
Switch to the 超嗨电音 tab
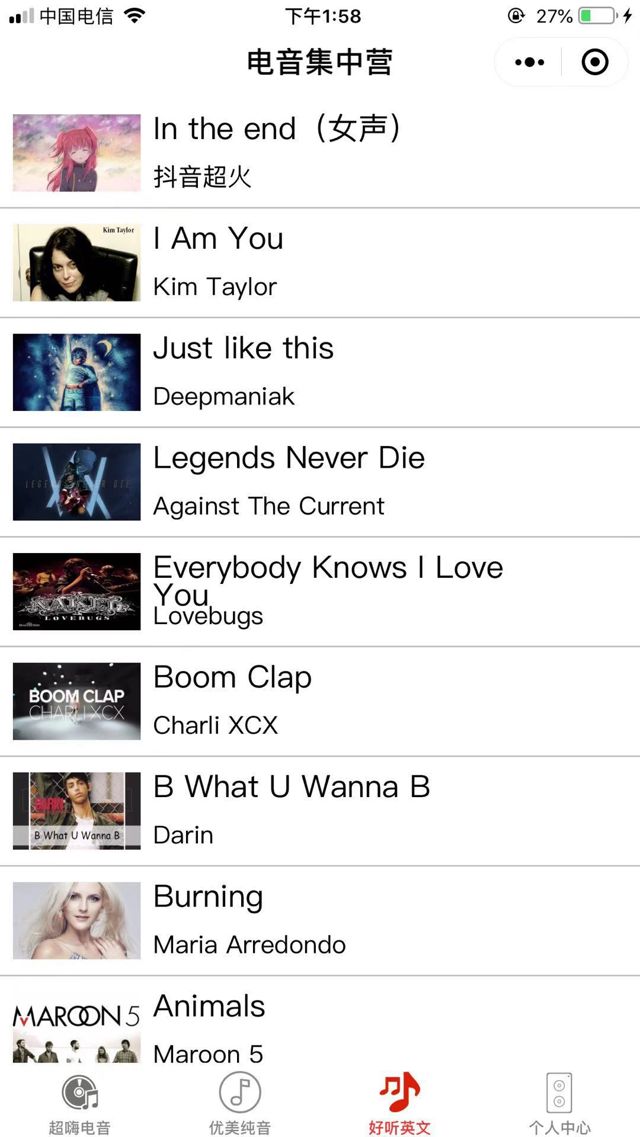coord(80,1104)
